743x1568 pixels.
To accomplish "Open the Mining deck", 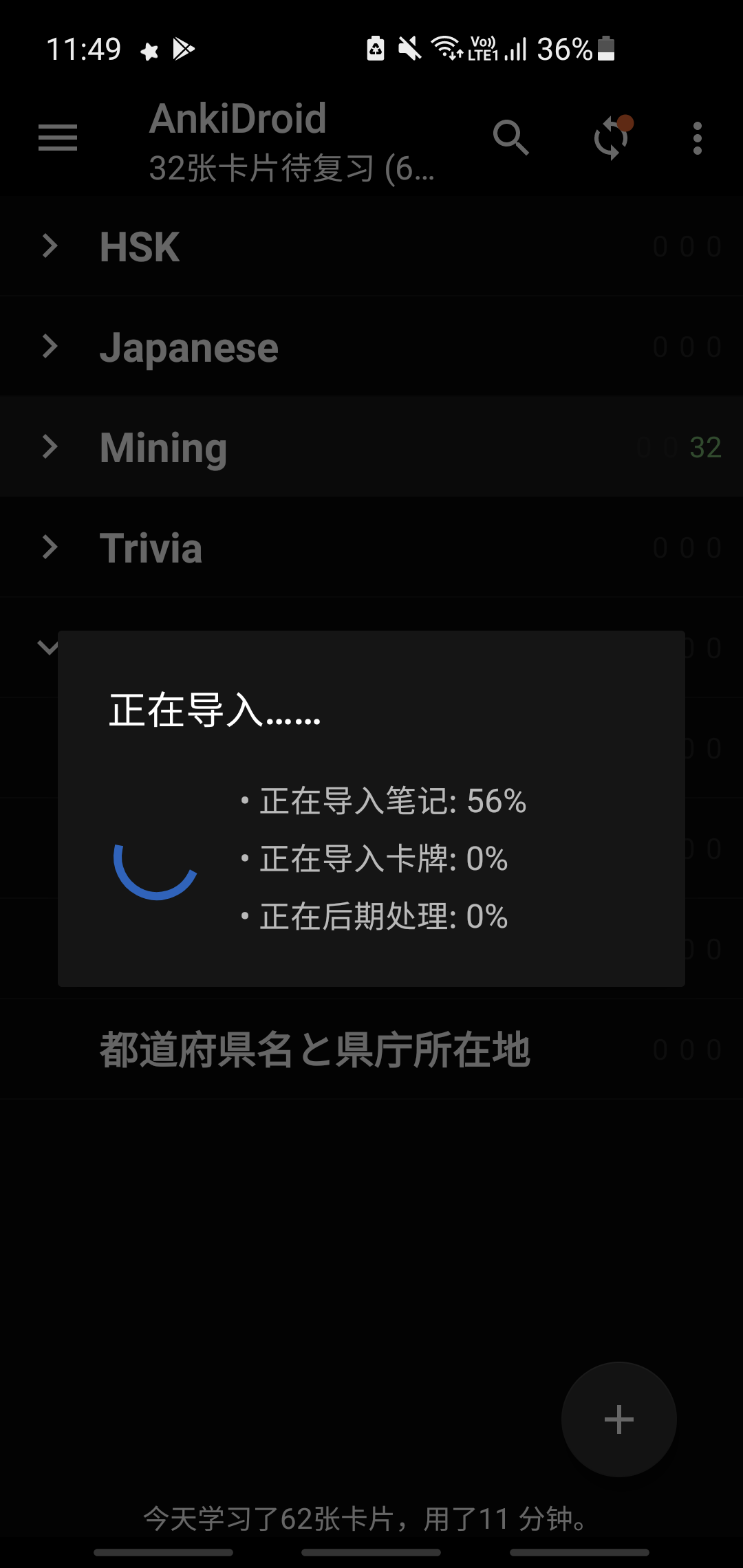I will (371, 447).
